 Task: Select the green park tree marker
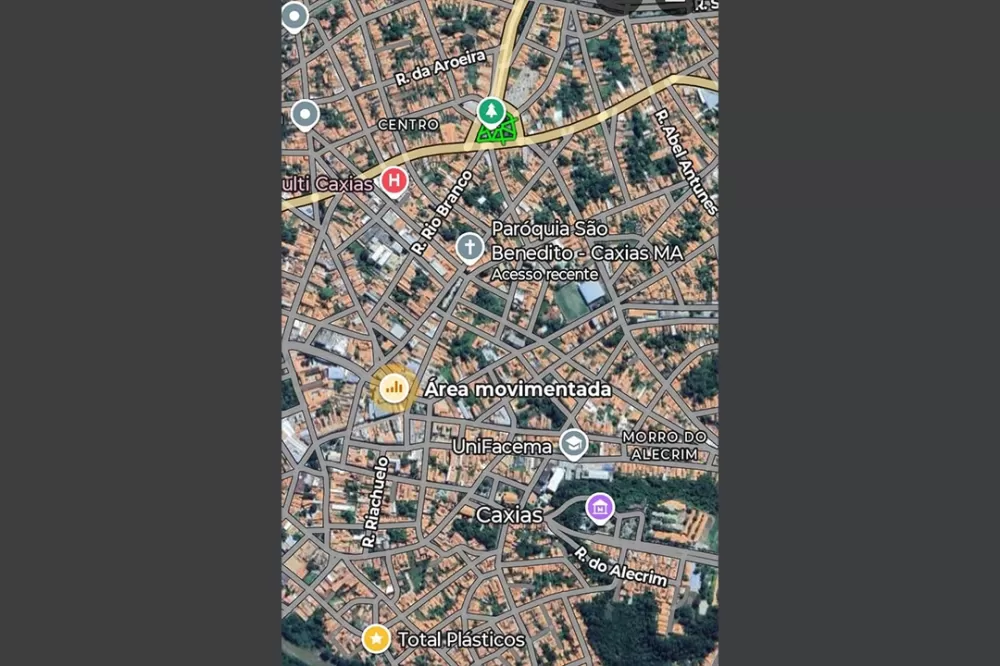490,112
